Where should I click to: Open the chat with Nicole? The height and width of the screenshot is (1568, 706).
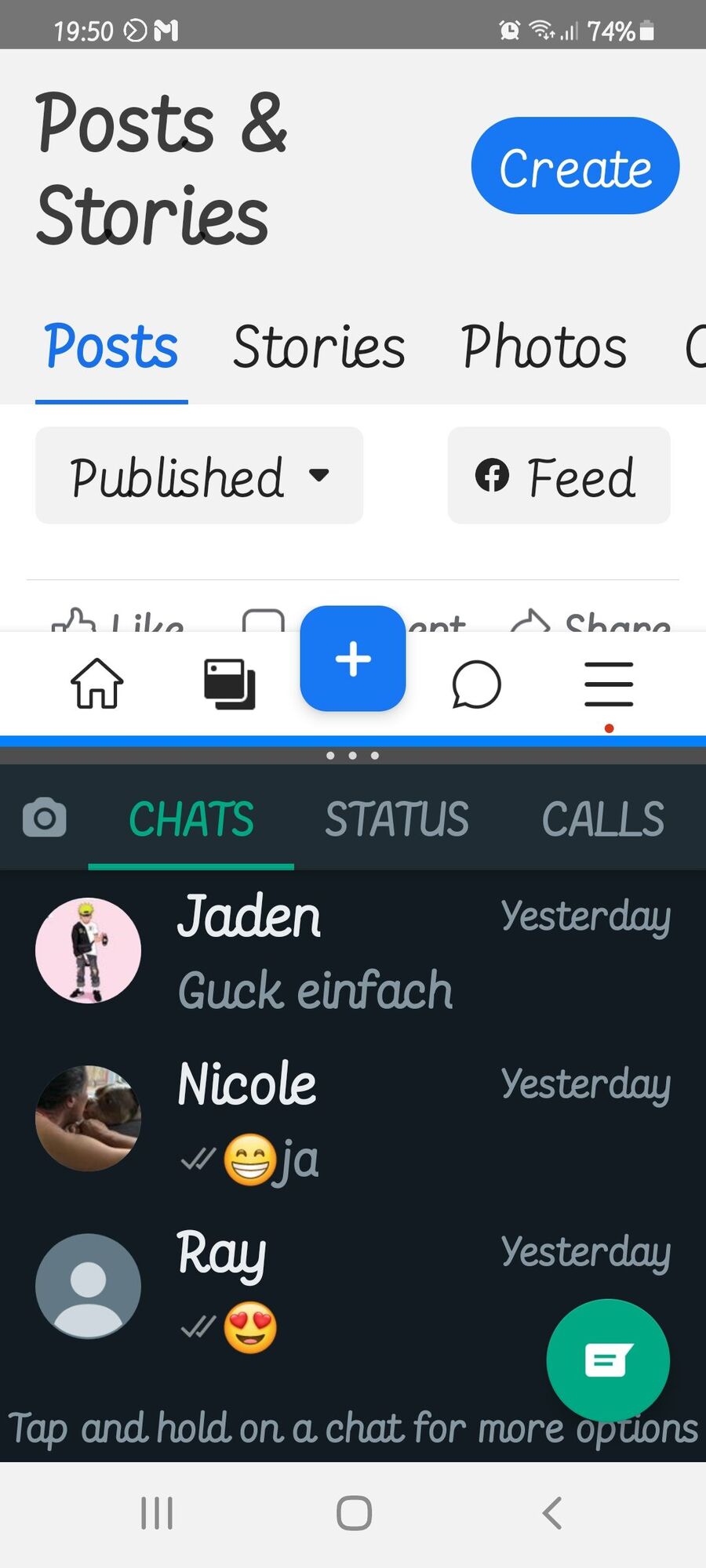click(353, 1119)
